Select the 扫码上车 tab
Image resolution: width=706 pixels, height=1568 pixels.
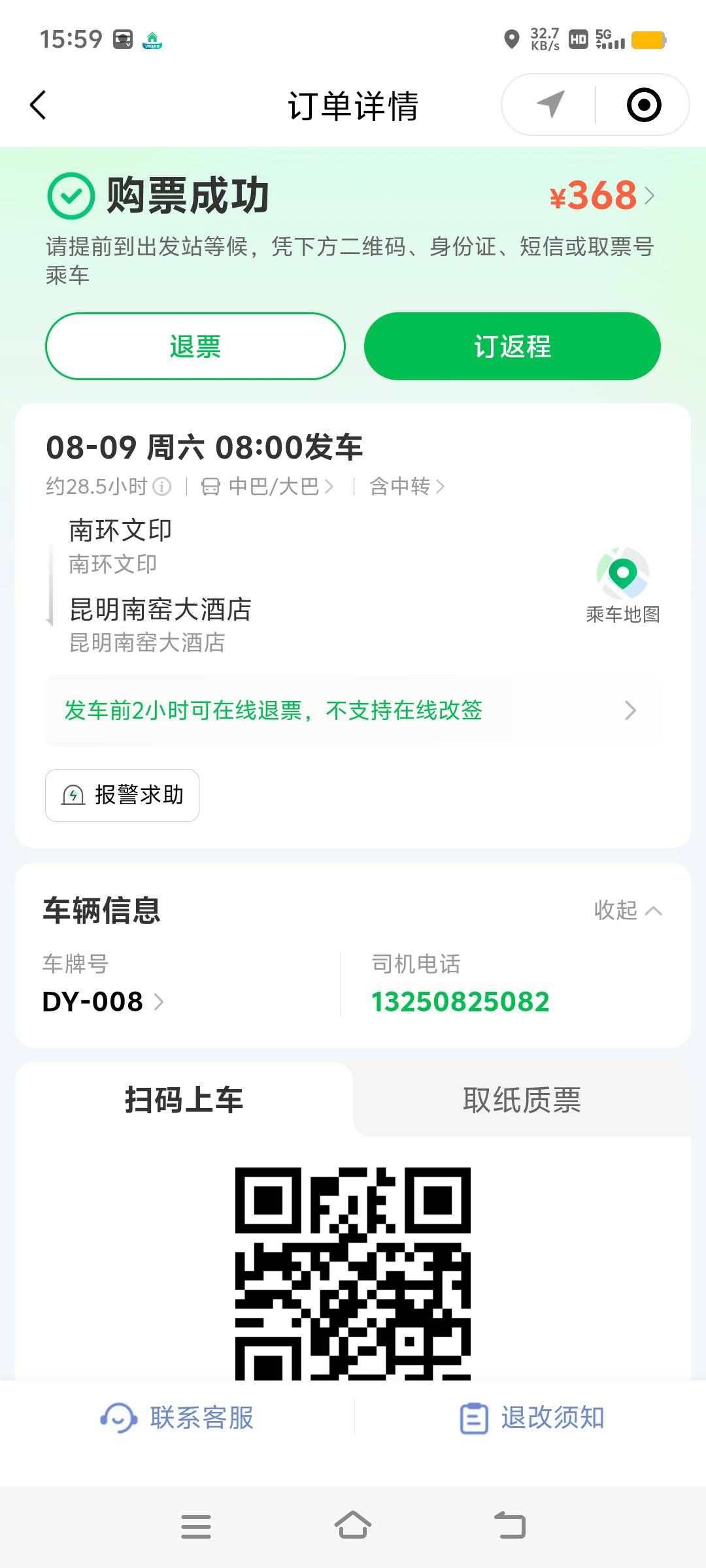point(184,1100)
